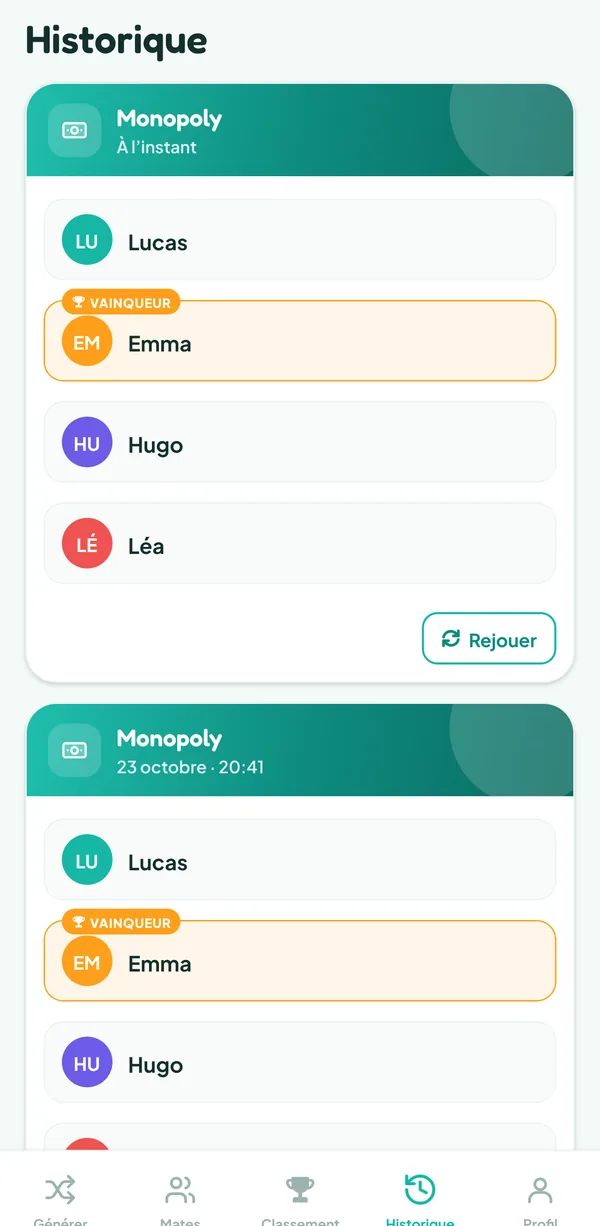Open the Mates tab
This screenshot has height=1226, width=600.
tap(180, 1197)
